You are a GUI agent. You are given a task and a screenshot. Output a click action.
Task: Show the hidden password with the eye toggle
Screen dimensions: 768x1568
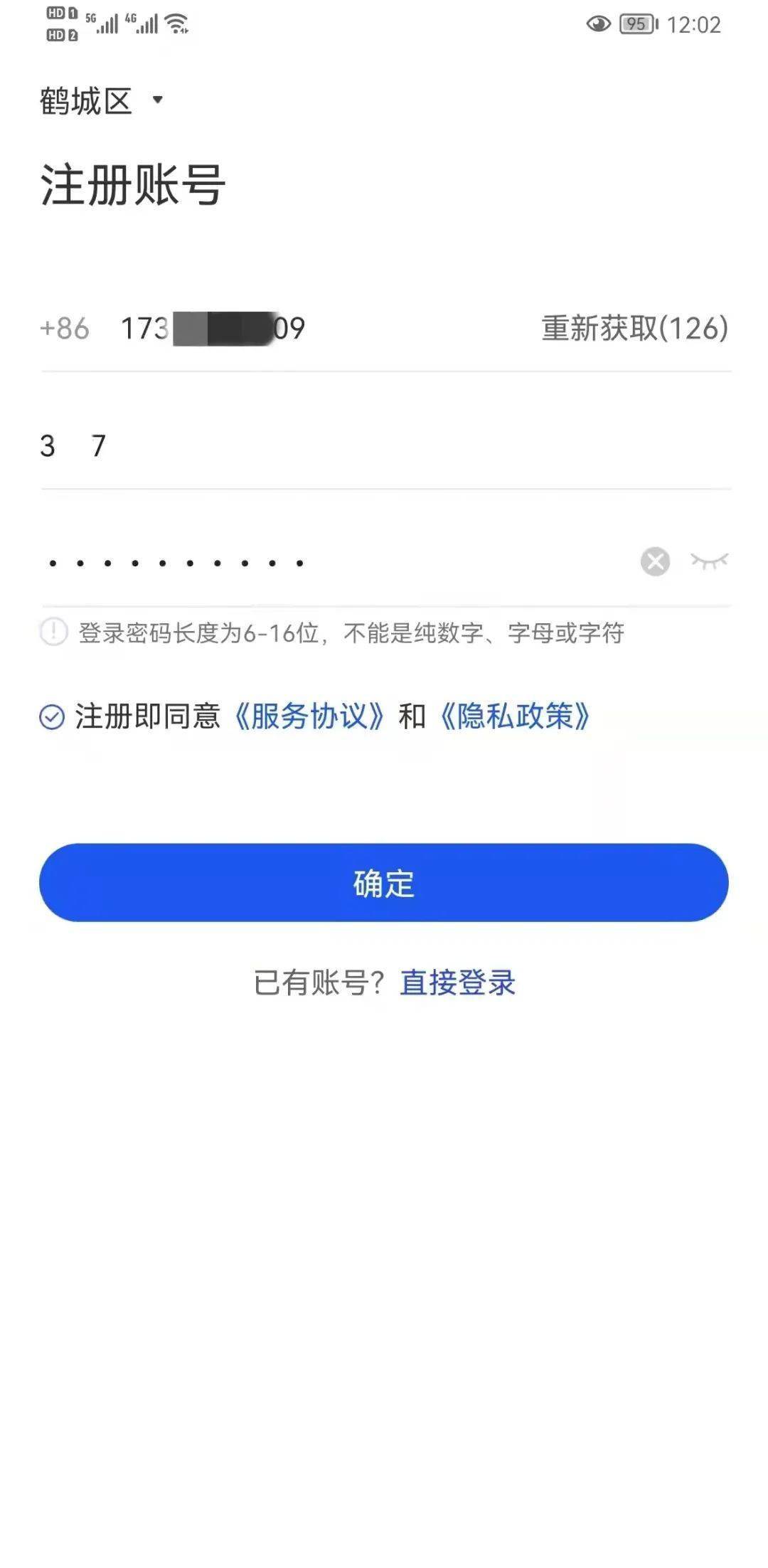(711, 562)
